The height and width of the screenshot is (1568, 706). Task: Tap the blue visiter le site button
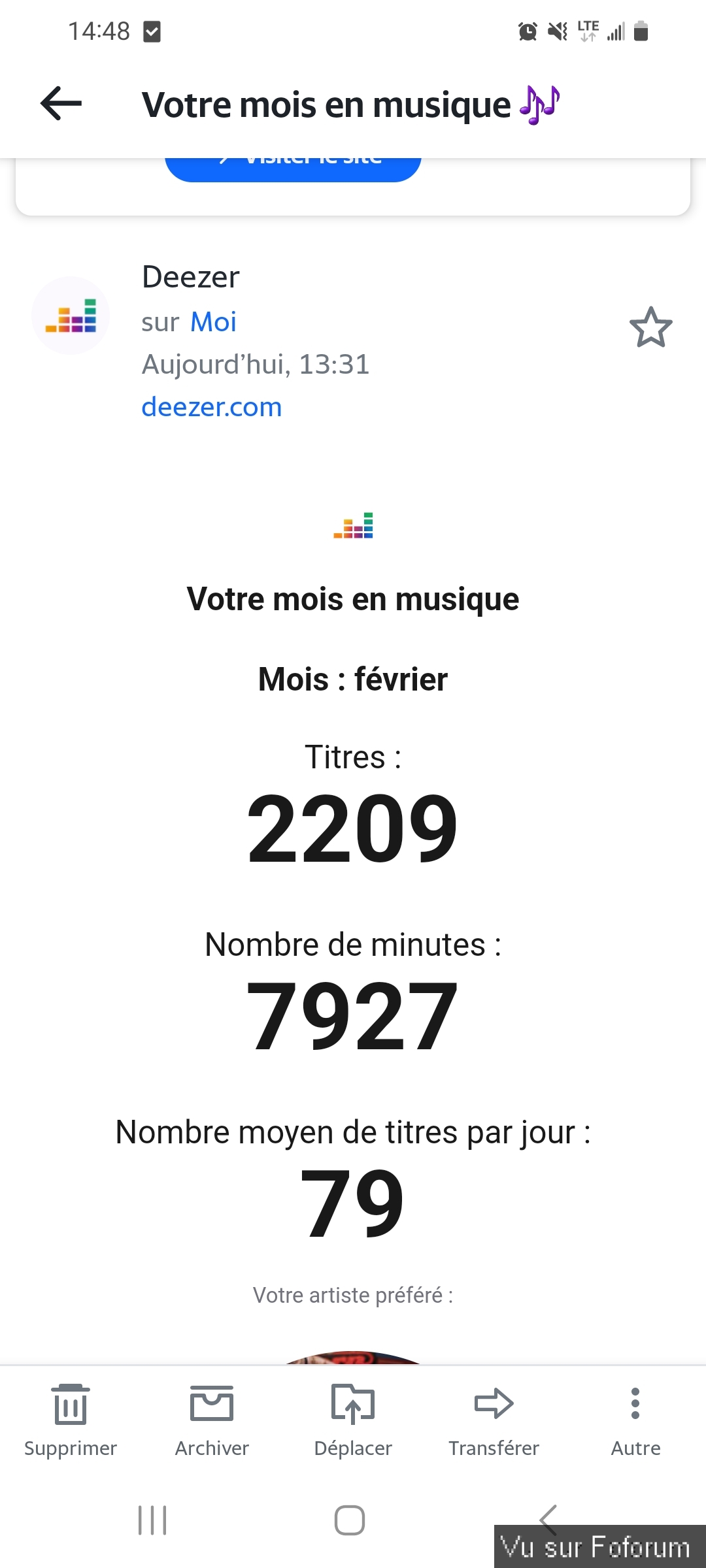293,169
